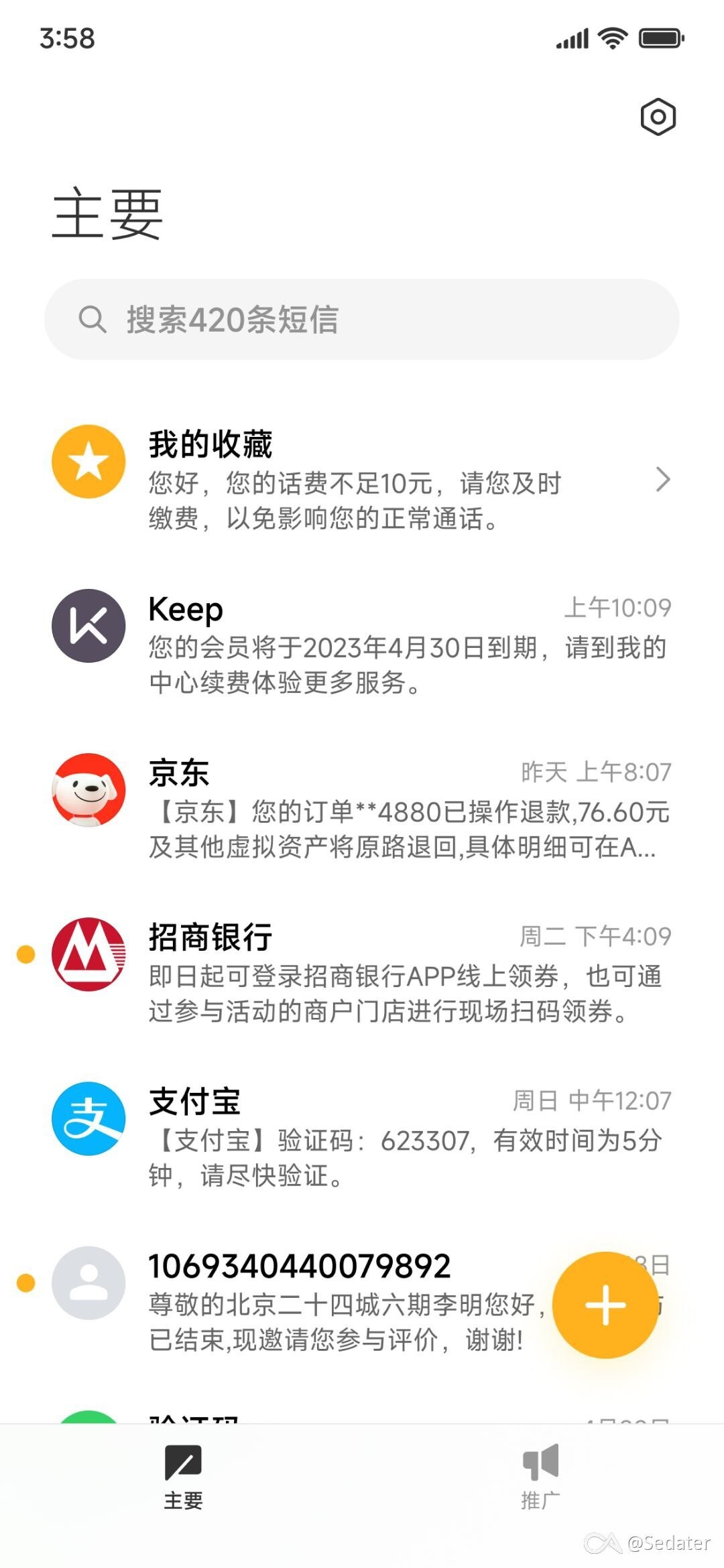Open the 招商银行 message thread

362,972
